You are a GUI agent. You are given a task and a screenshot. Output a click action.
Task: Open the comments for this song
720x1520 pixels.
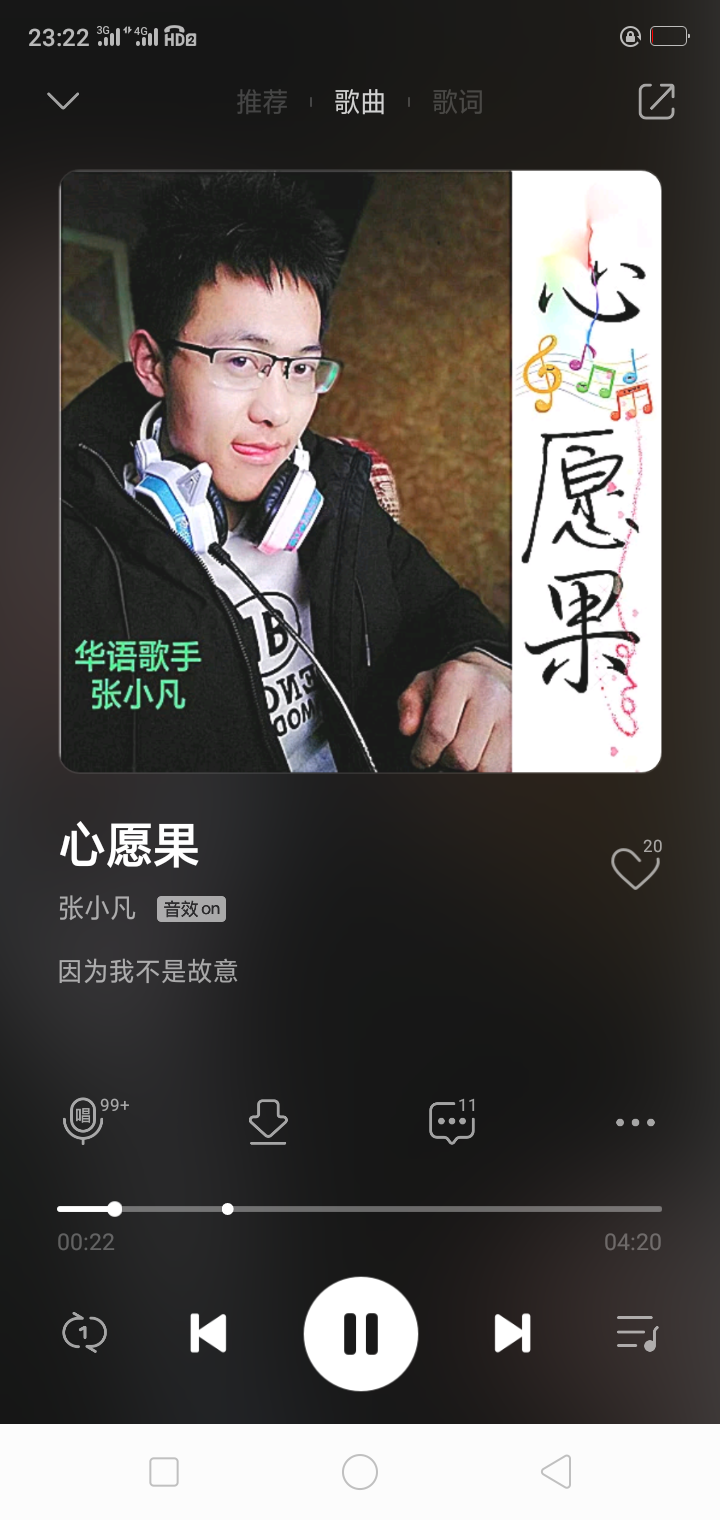tap(452, 1121)
